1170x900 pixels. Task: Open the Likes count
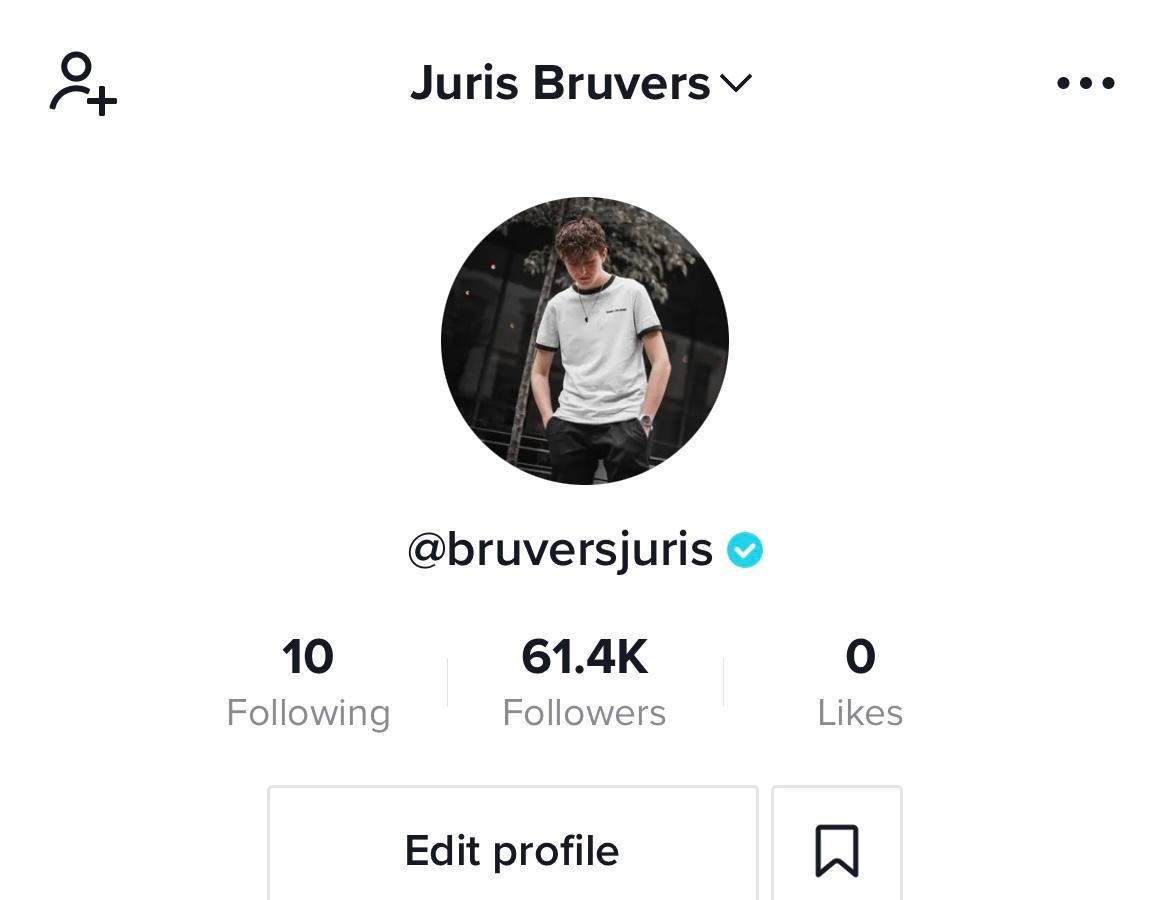pos(860,683)
